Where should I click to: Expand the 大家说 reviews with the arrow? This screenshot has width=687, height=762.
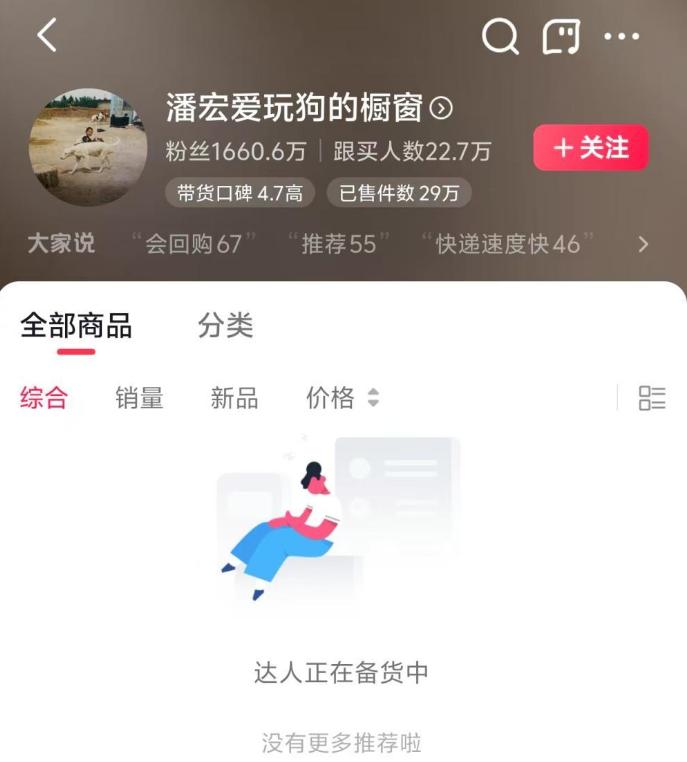(x=643, y=244)
